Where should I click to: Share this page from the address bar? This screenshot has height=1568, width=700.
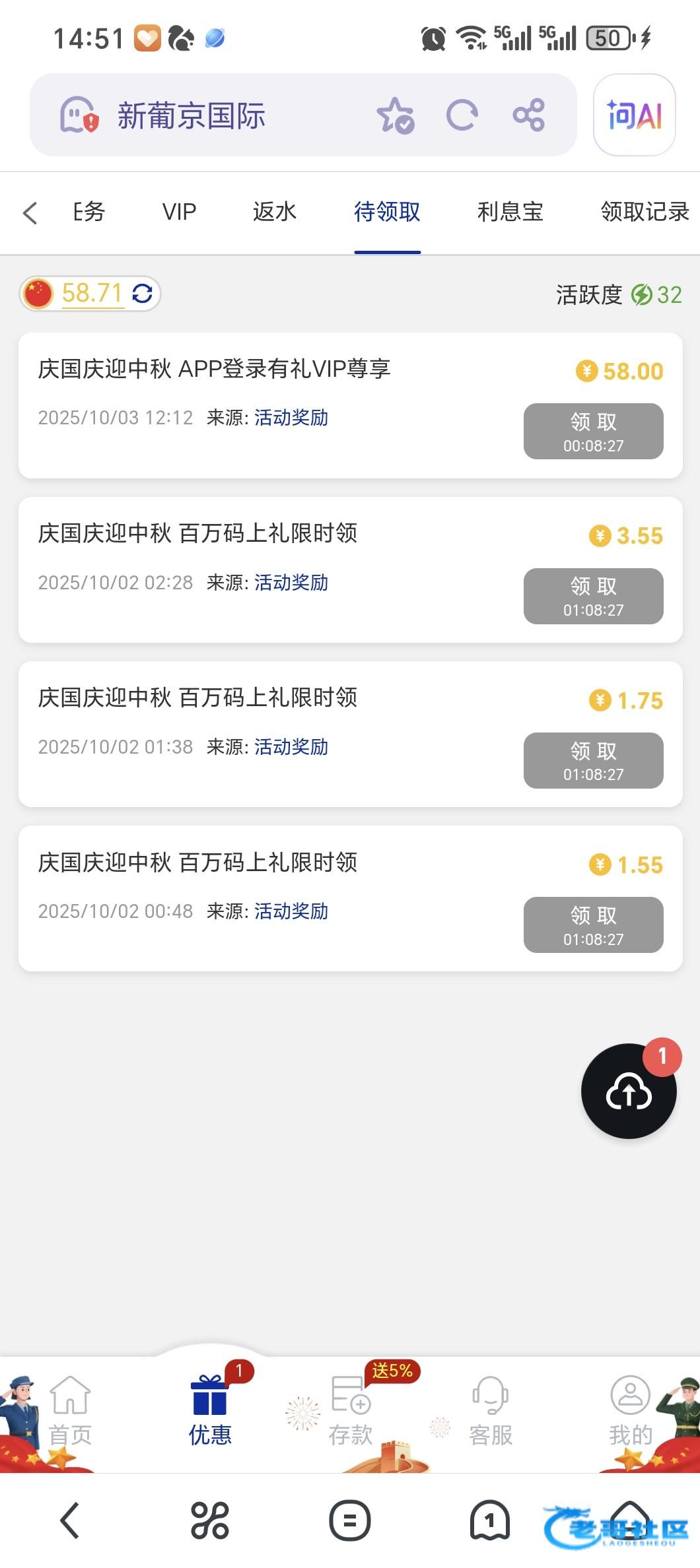529,115
